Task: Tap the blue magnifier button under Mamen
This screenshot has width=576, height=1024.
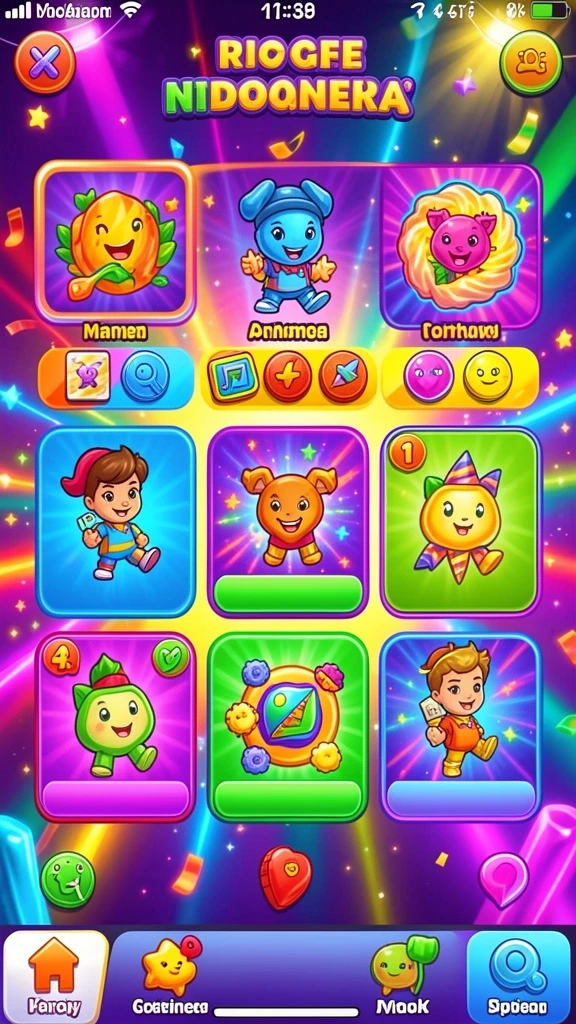Action: point(145,377)
